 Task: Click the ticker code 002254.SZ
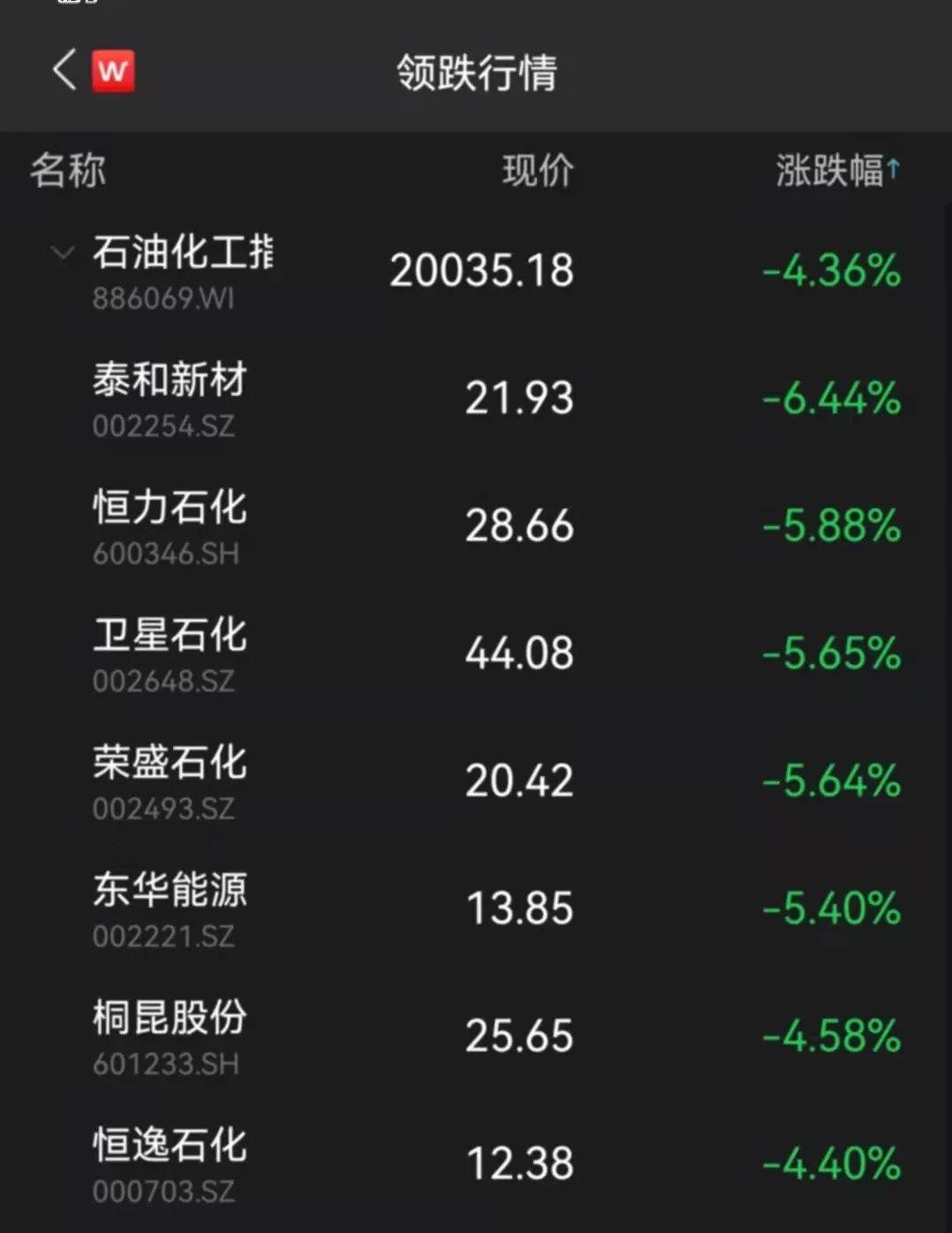click(x=164, y=428)
